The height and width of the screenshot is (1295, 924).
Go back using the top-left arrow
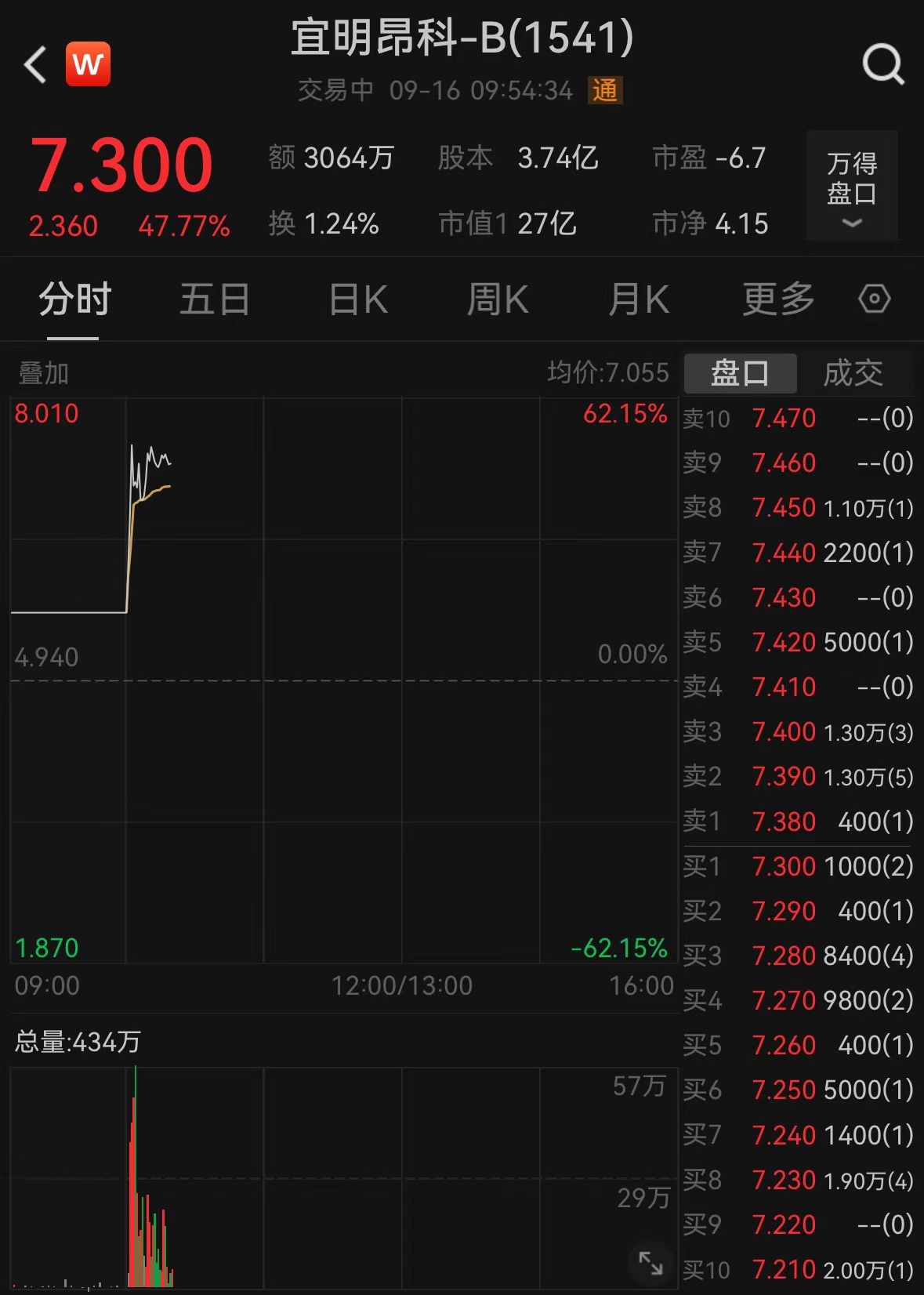[35, 64]
